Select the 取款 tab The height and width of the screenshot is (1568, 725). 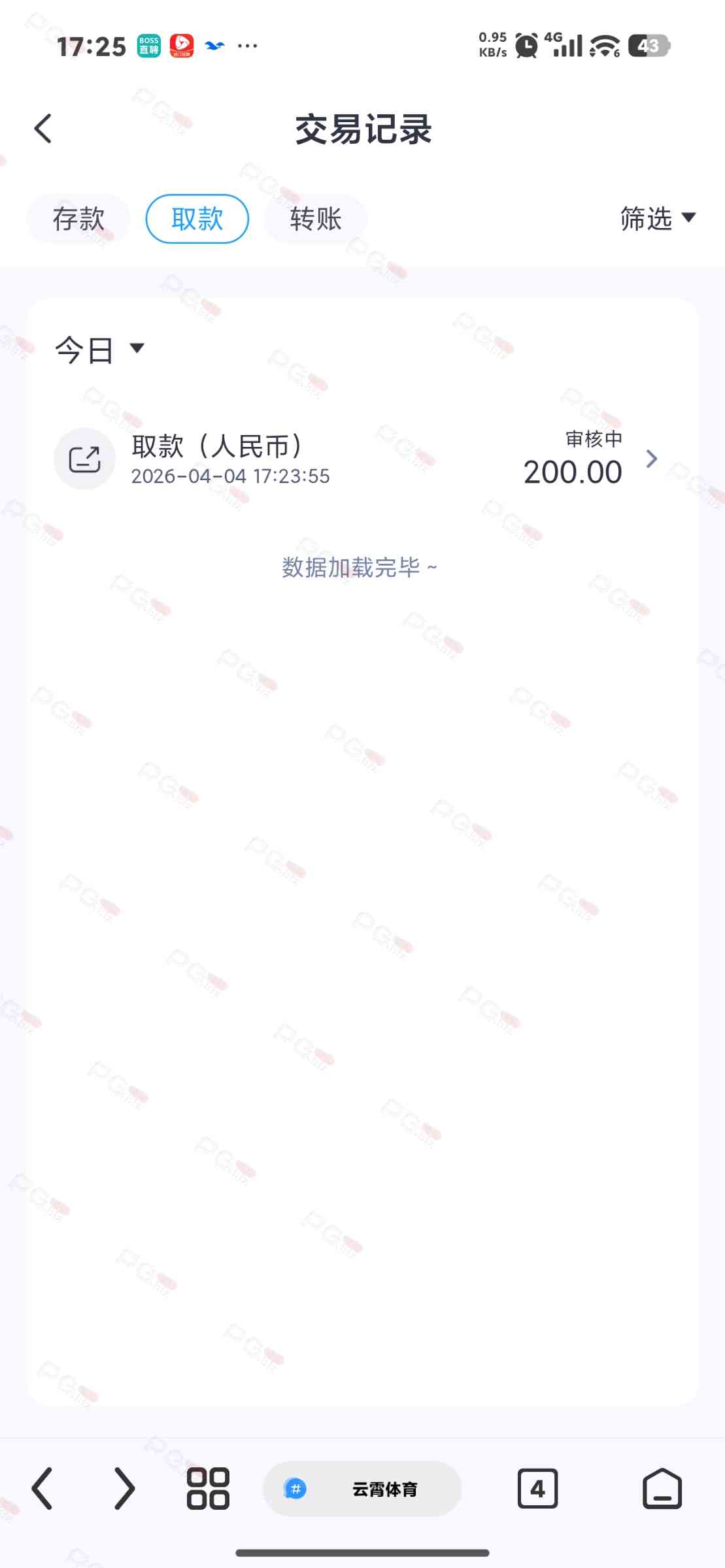coord(197,219)
